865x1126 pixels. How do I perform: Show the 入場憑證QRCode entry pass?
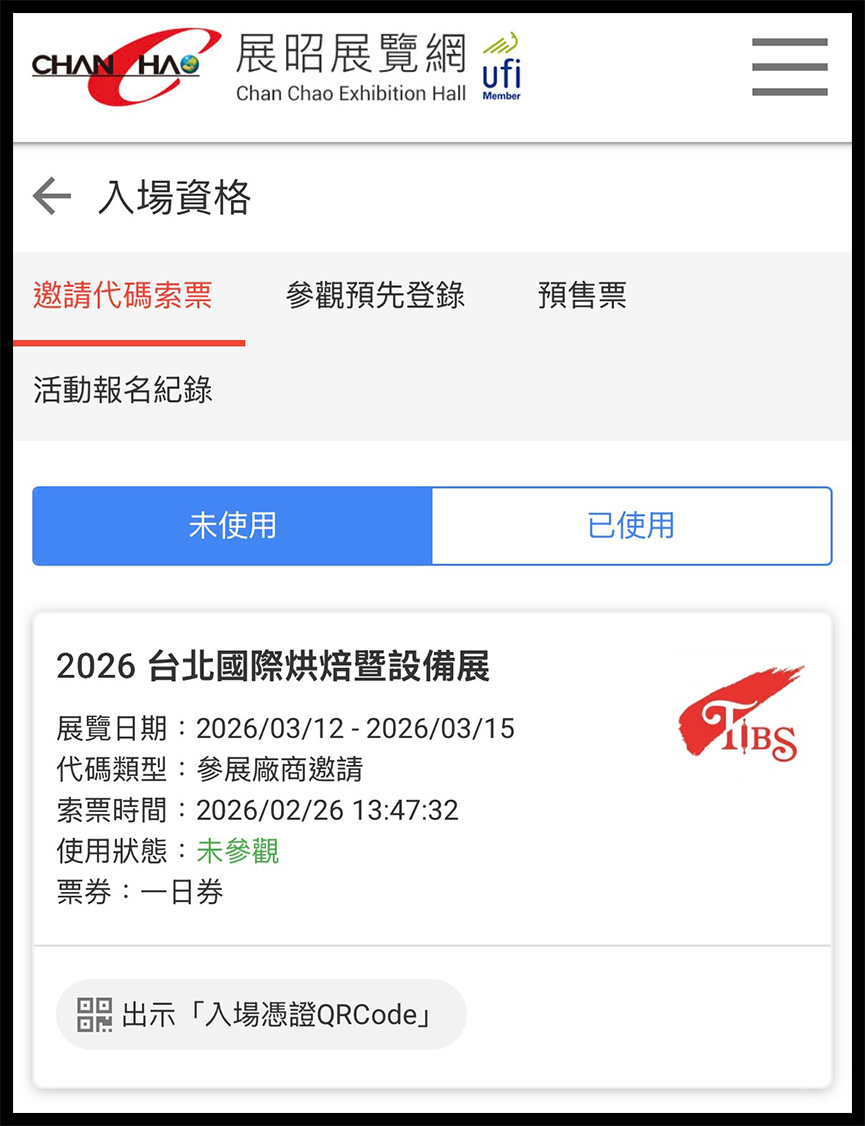tap(260, 1013)
